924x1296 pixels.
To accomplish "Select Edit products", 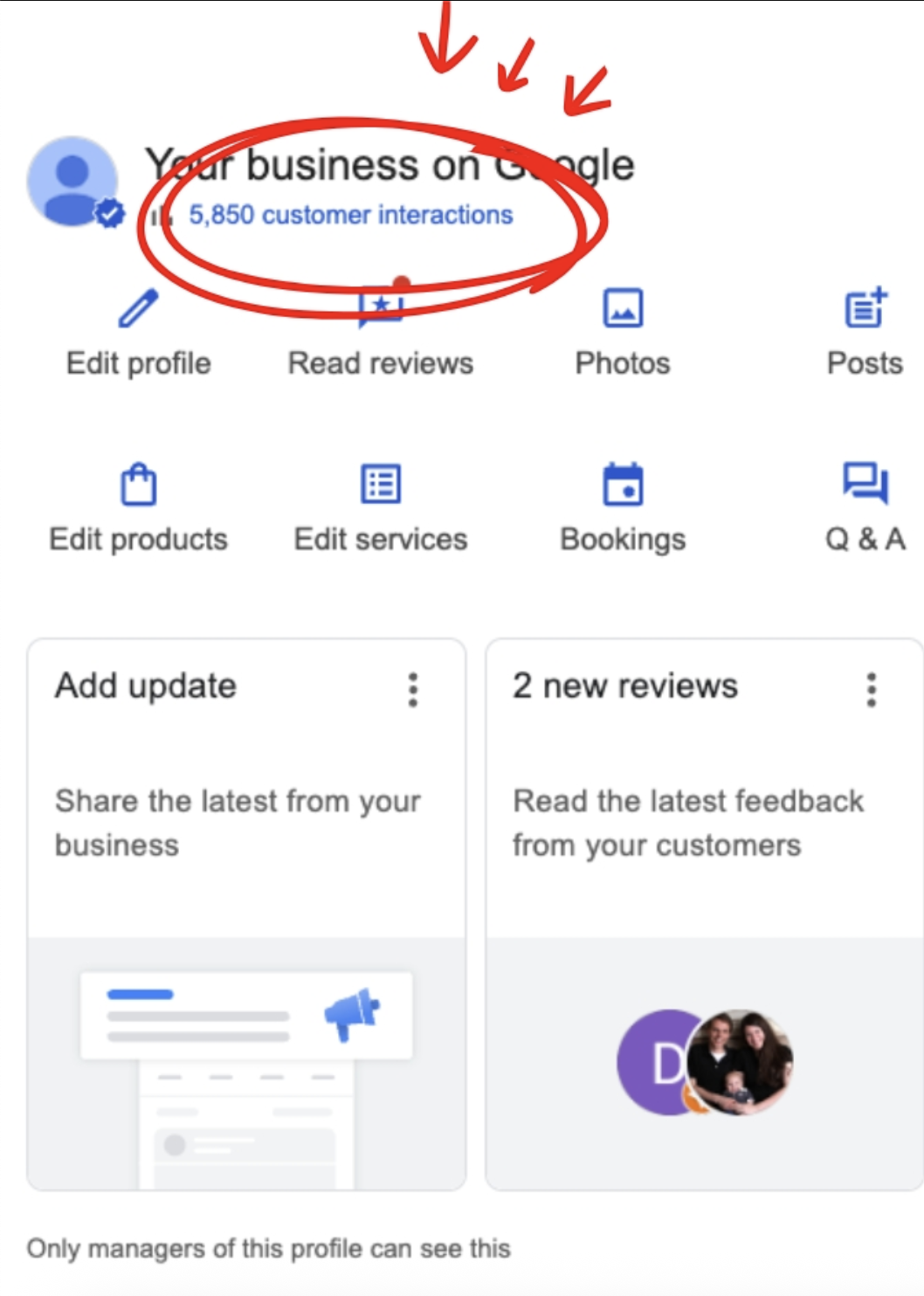I will coord(138,510).
